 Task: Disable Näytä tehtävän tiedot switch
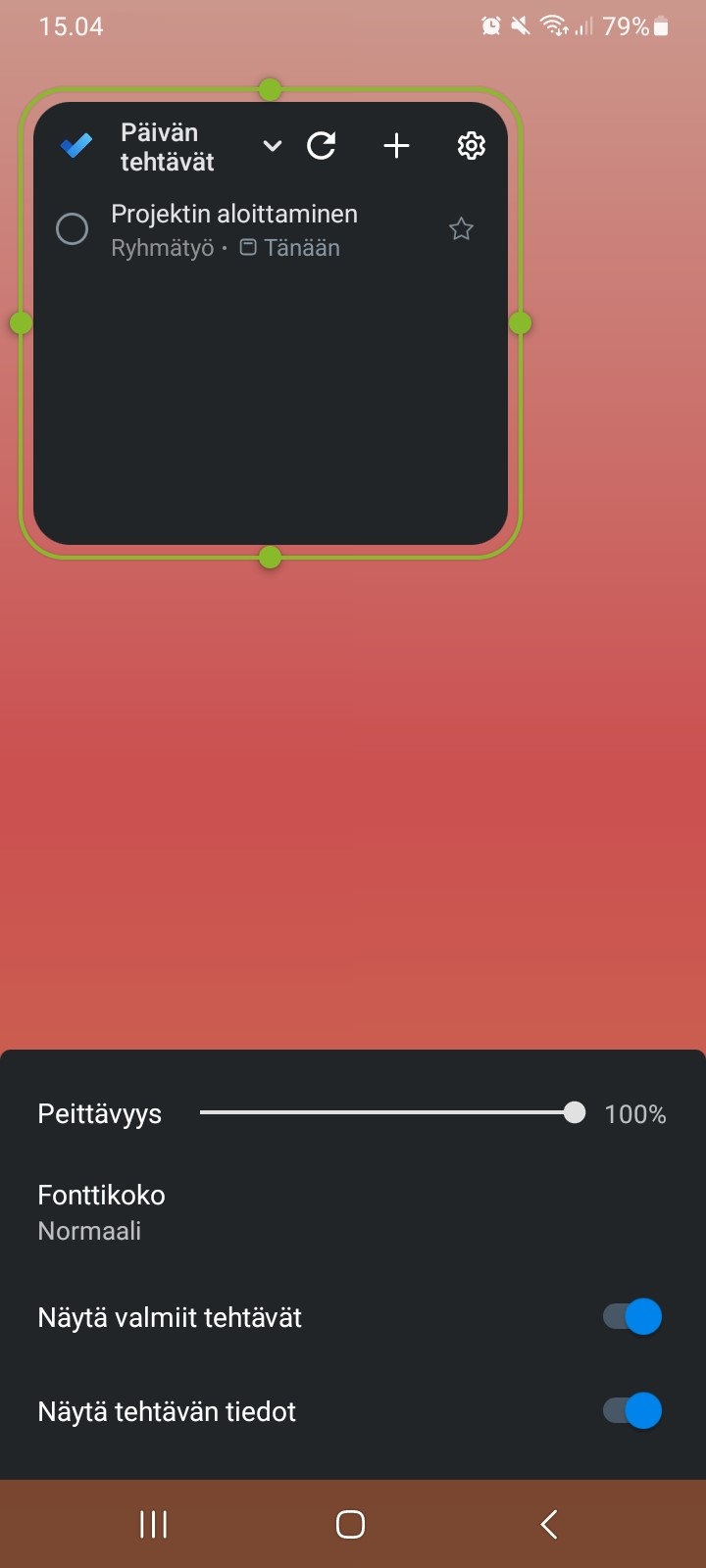pos(632,1410)
